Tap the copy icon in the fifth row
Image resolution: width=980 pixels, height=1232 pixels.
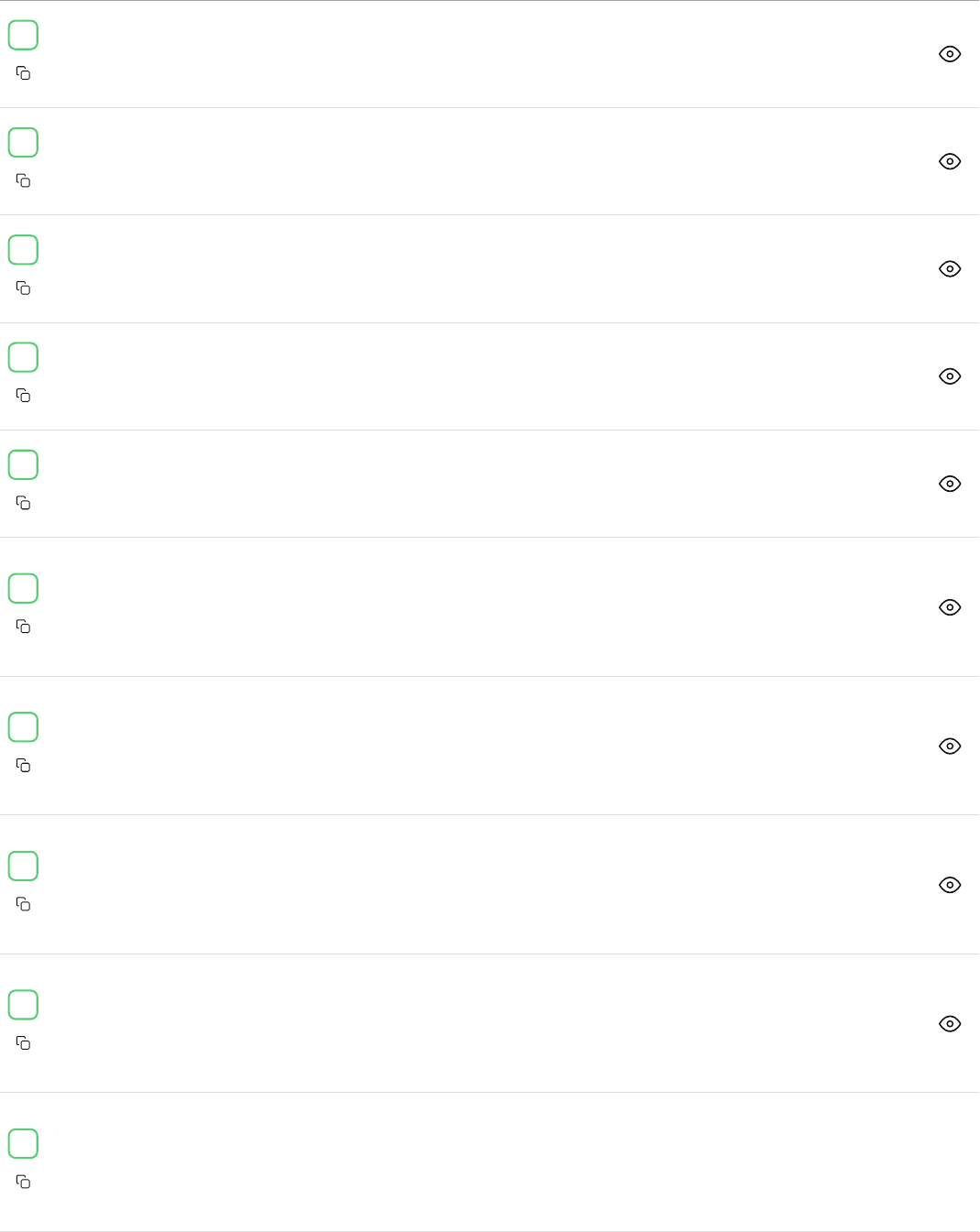24,503
